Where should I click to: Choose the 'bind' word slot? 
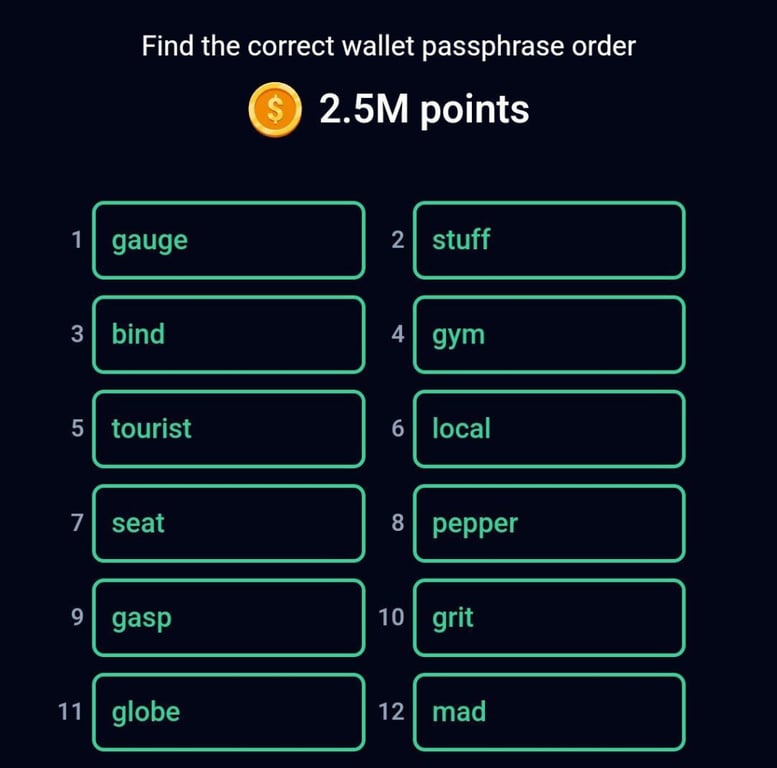[x=228, y=334]
